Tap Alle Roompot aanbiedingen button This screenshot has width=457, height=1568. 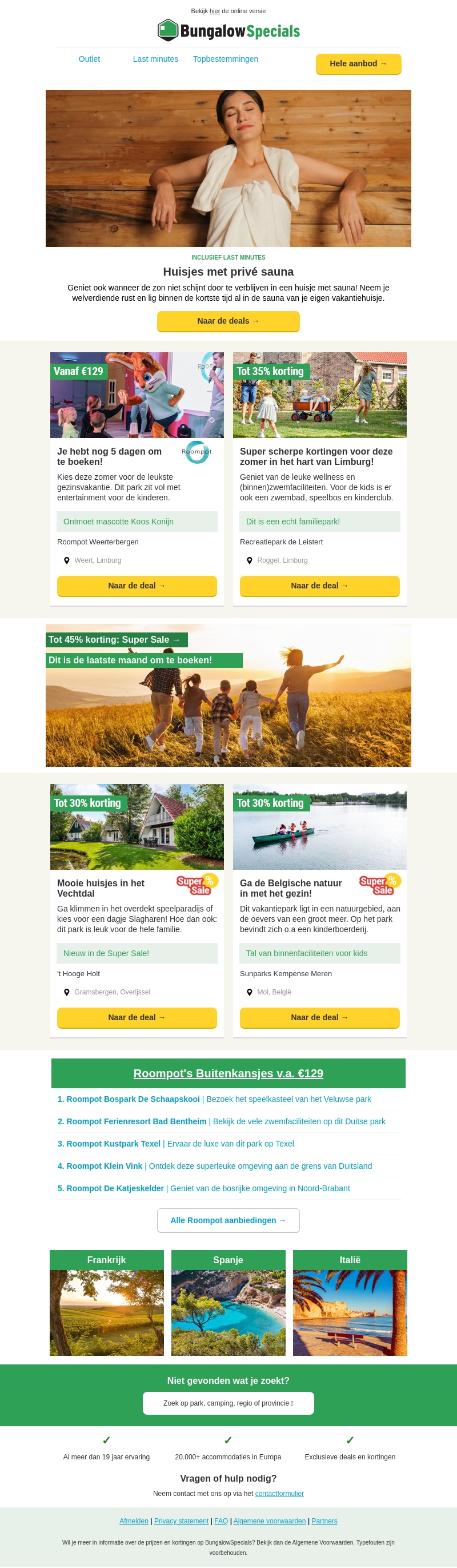(228, 1220)
